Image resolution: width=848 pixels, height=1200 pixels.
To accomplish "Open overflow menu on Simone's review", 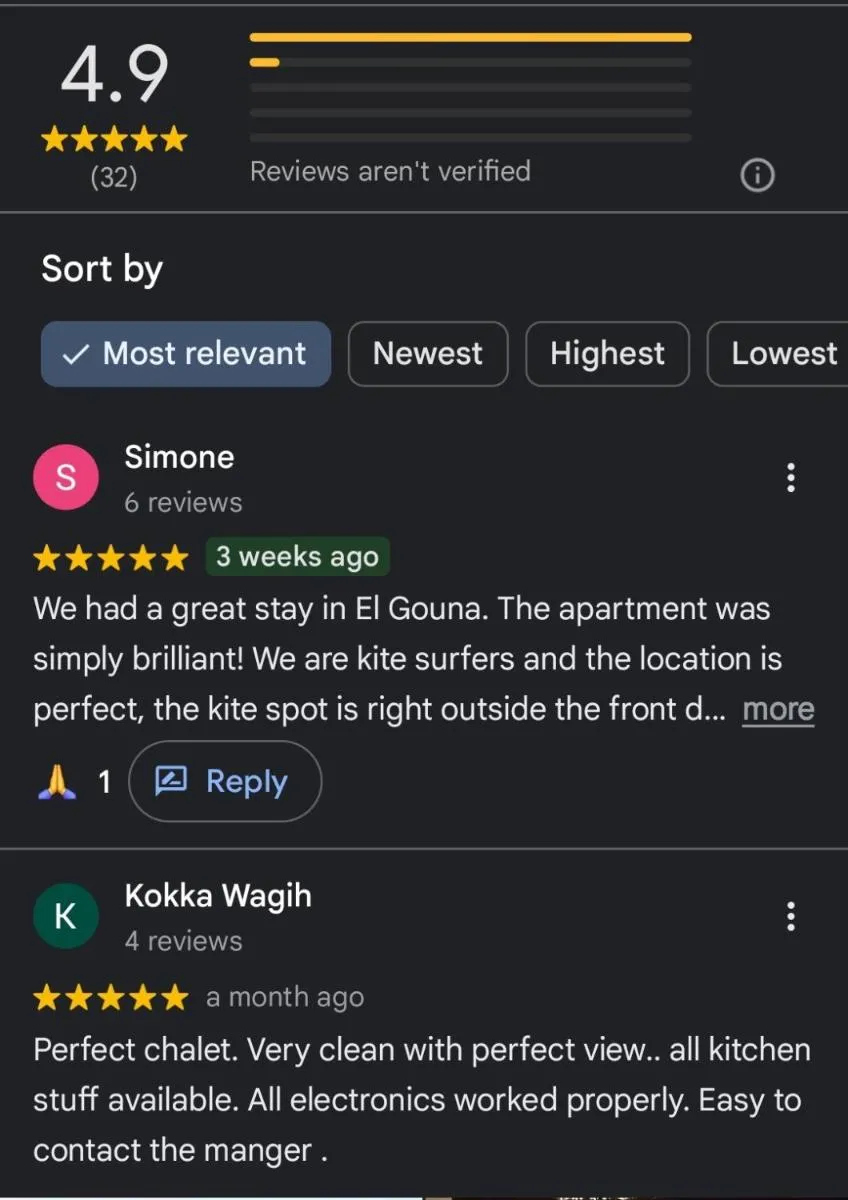I will pos(790,478).
